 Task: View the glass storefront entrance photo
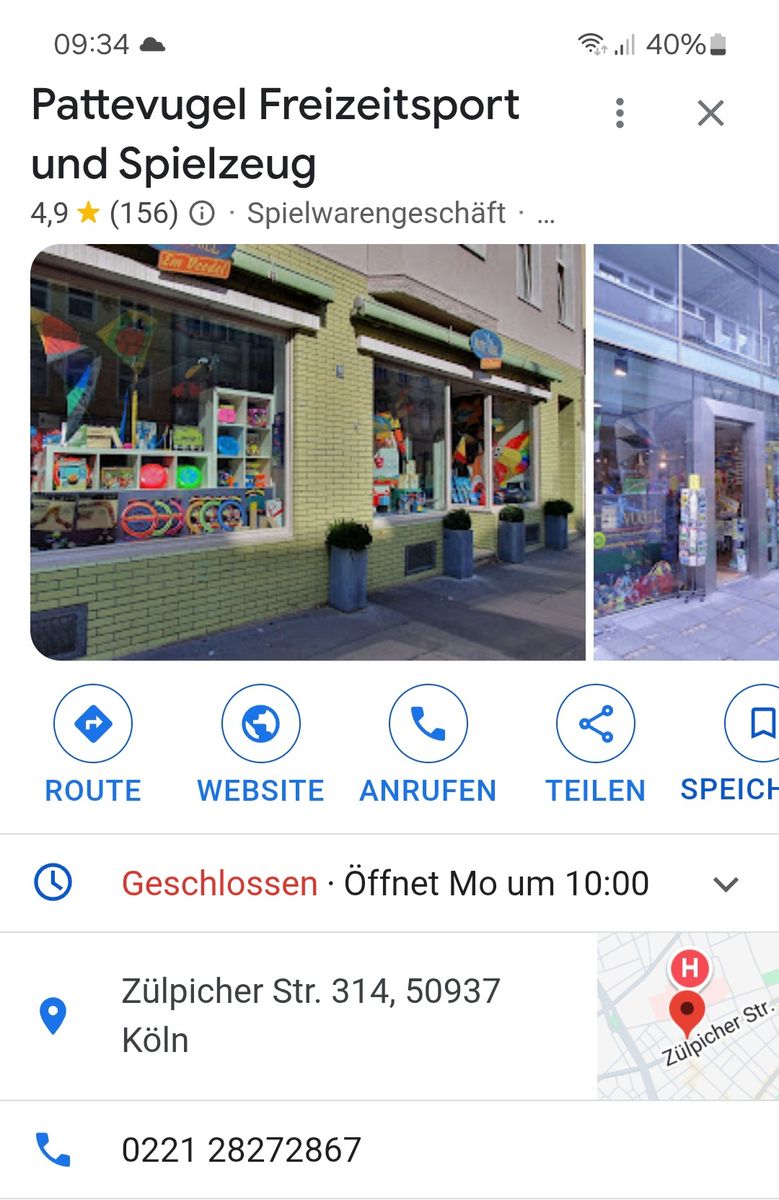pyautogui.click(x=686, y=452)
